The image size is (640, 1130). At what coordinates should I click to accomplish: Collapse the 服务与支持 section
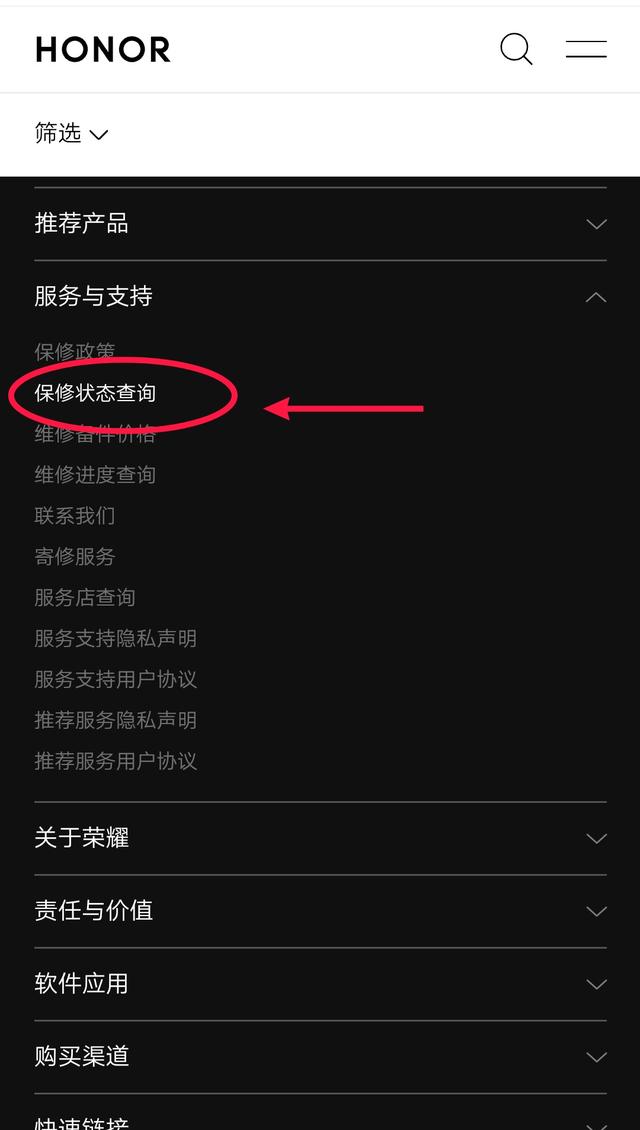pyautogui.click(x=320, y=297)
